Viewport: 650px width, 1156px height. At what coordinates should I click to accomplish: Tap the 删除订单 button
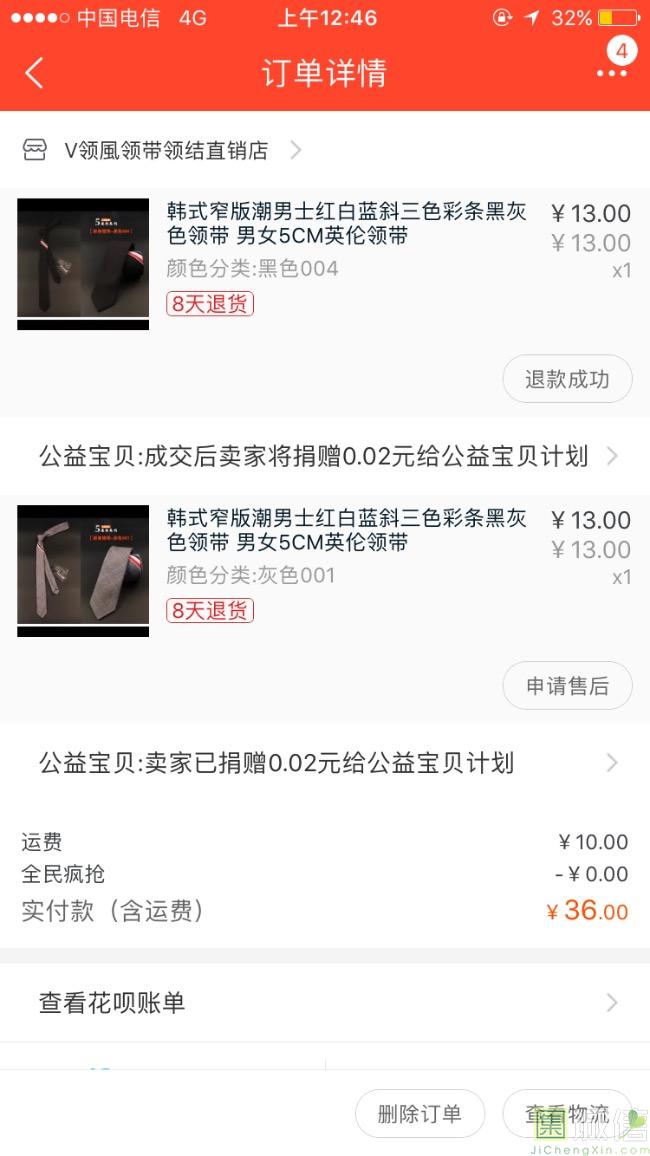click(420, 1114)
